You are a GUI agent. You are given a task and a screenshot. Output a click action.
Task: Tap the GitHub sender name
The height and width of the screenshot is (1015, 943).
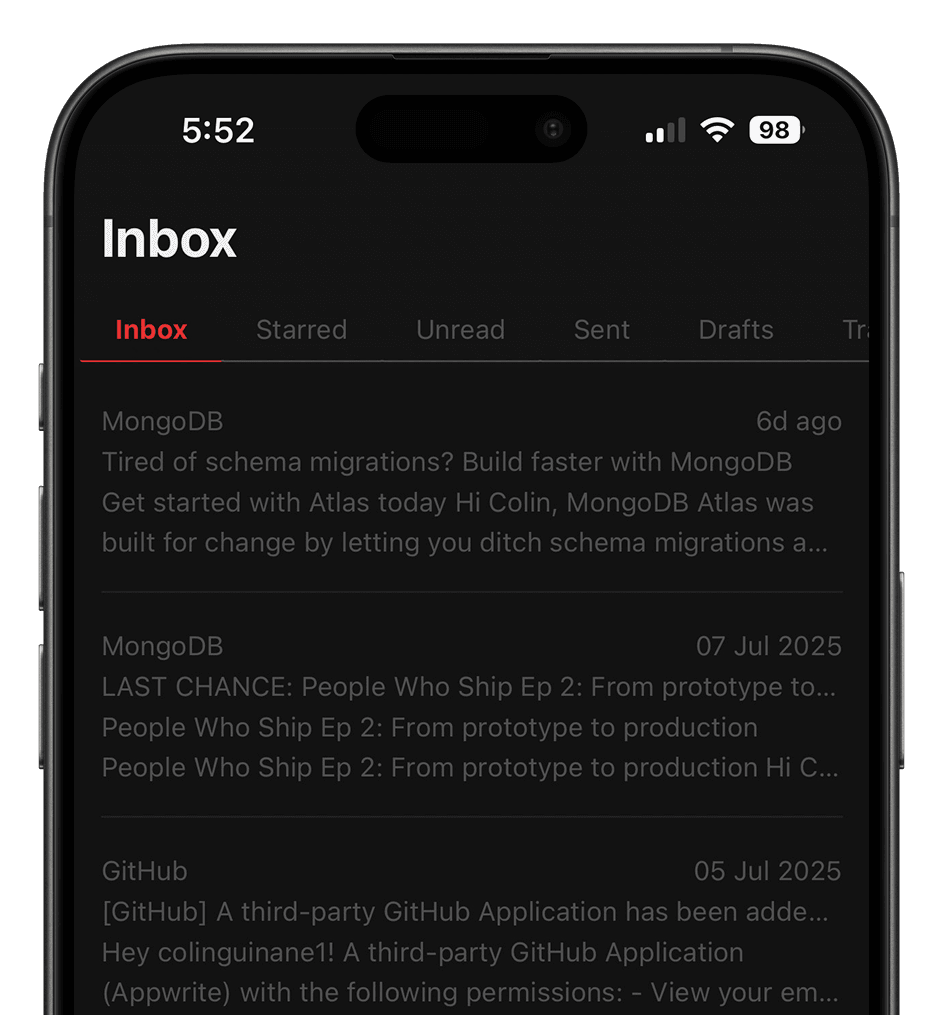coord(144,871)
